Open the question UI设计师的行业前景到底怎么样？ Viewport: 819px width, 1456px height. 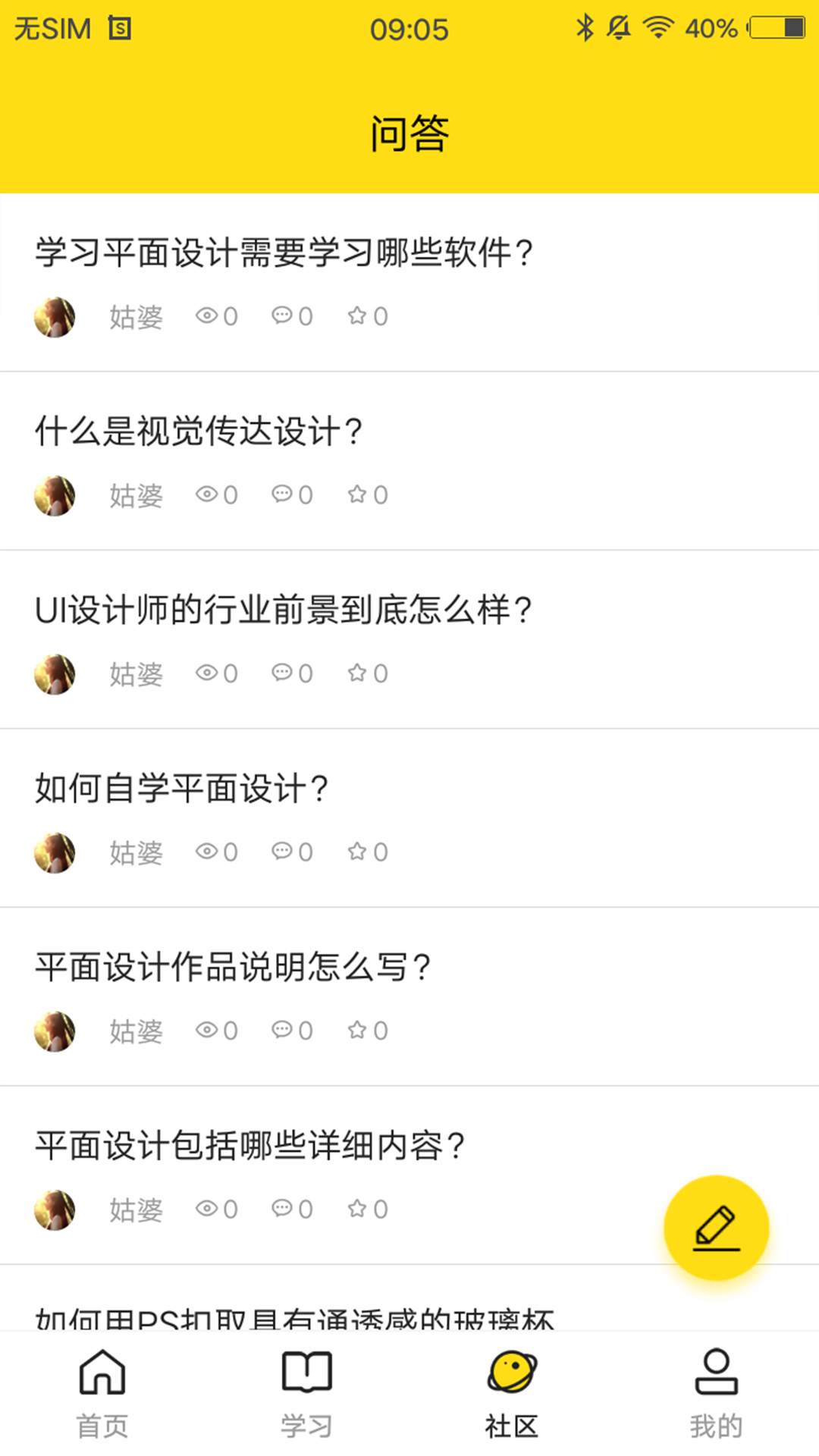click(284, 607)
